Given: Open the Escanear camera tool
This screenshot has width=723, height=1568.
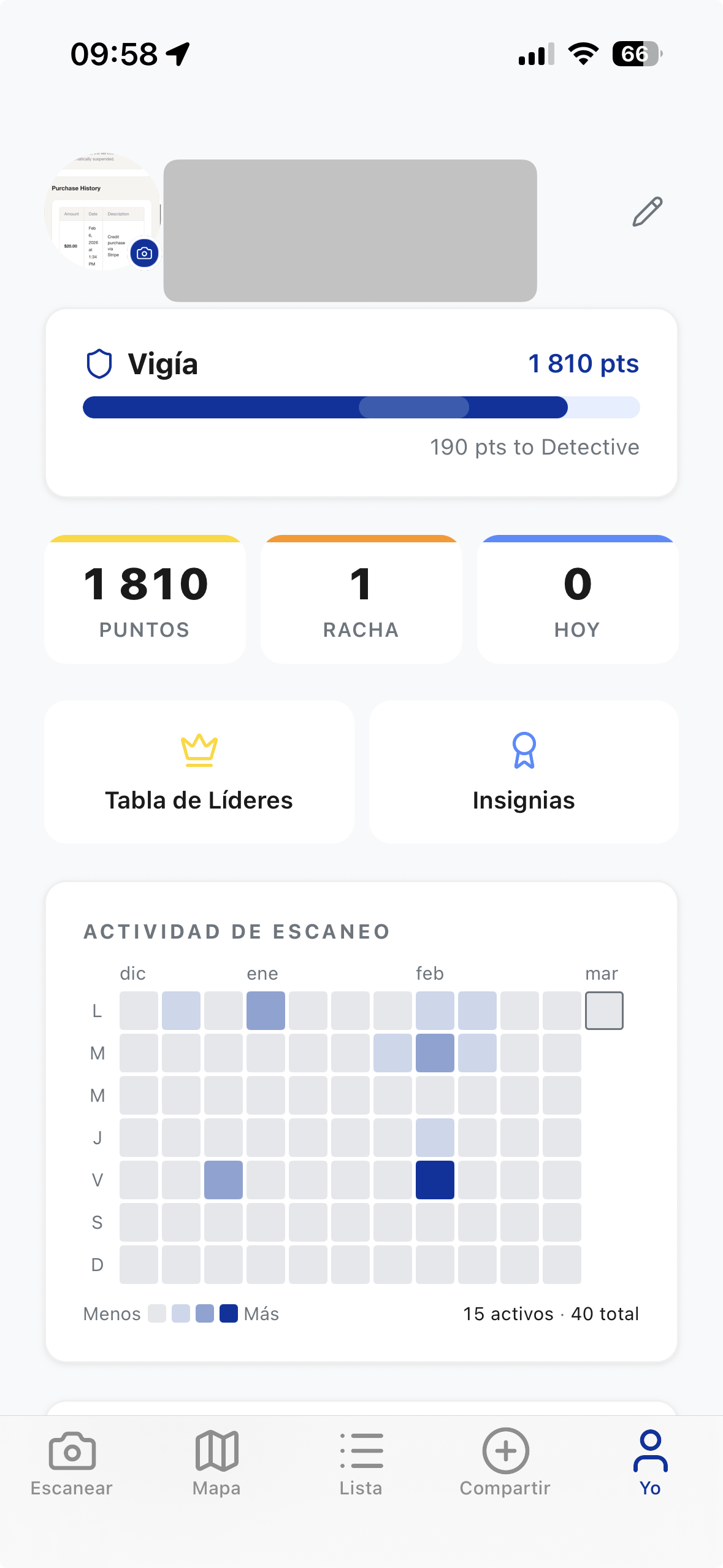Looking at the screenshot, I should click(71, 1466).
